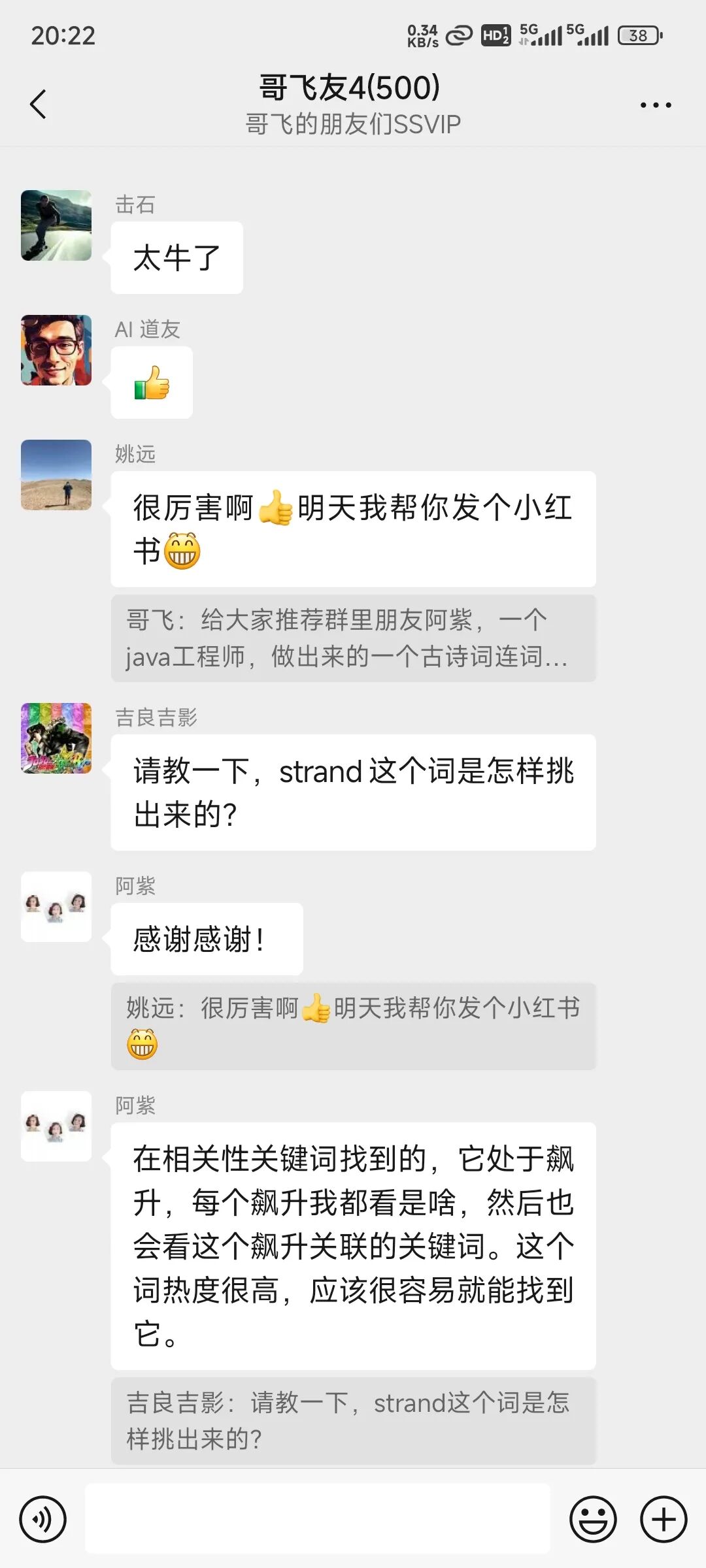
Task: Jump to quoted 吉良吉影 strand question
Action: (354, 1421)
